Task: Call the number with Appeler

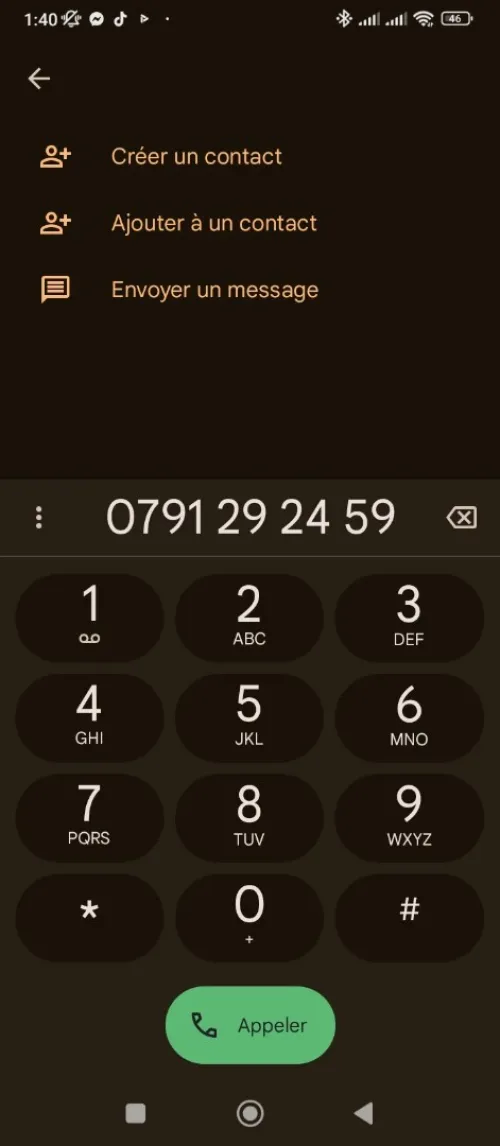Action: pos(251,1025)
